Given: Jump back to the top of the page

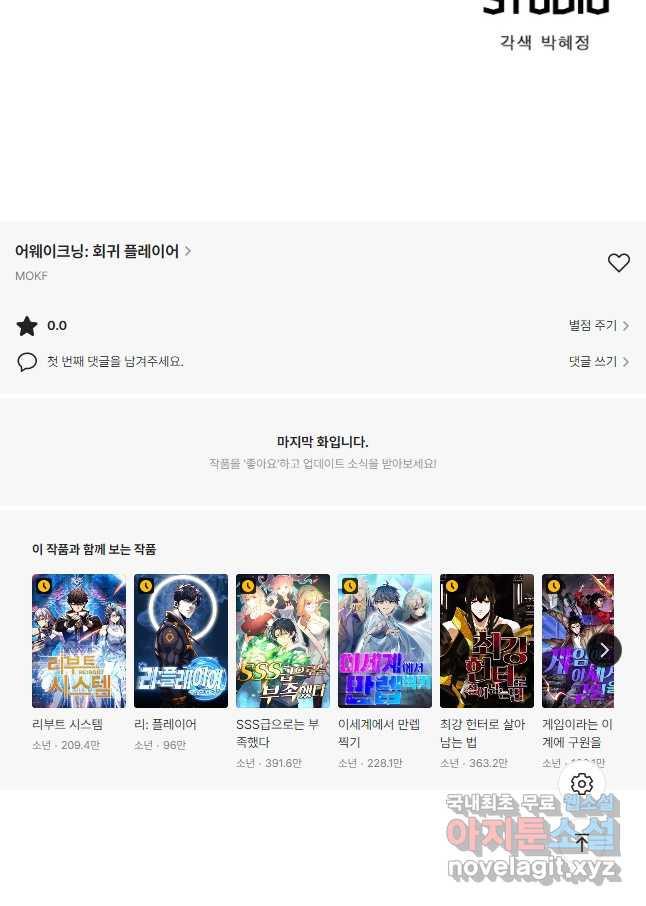Looking at the screenshot, I should tap(582, 842).
